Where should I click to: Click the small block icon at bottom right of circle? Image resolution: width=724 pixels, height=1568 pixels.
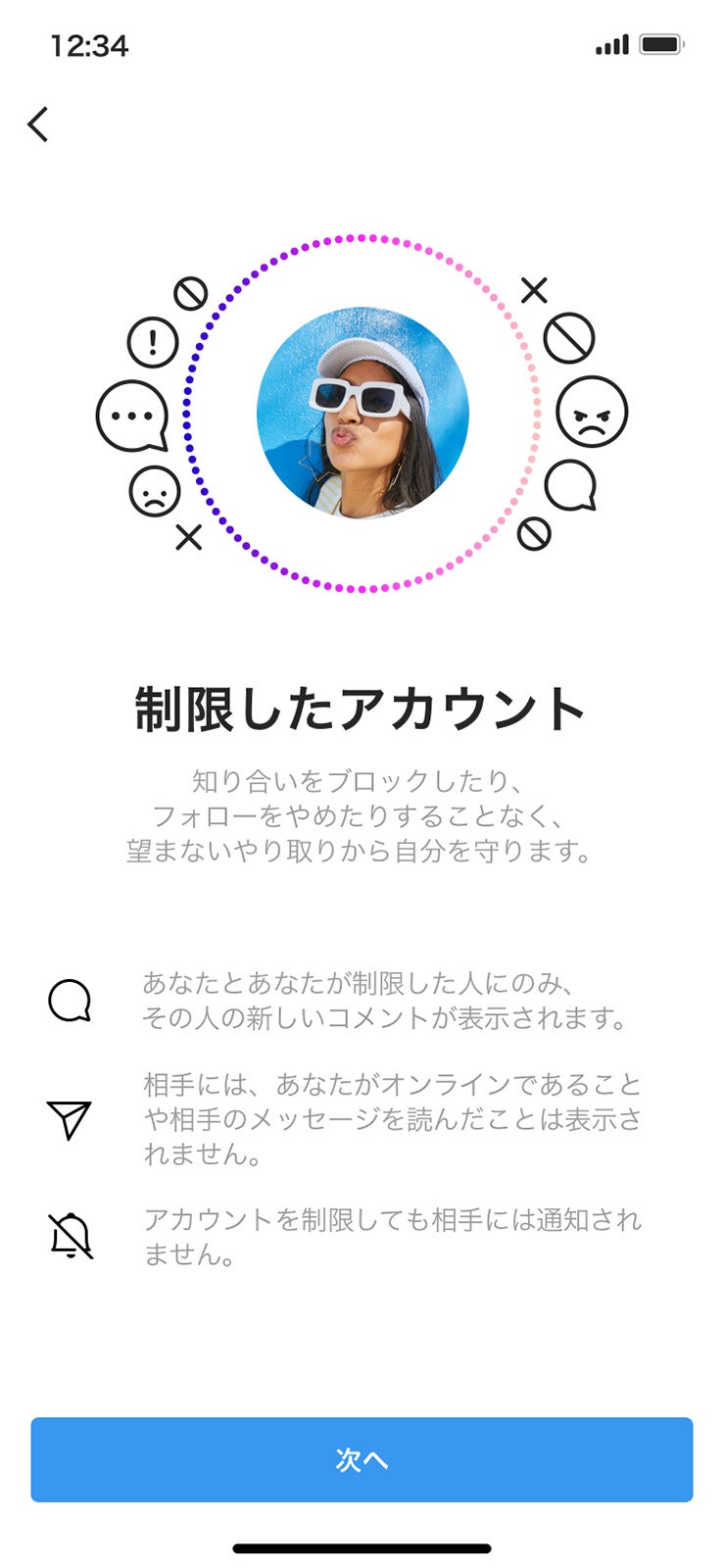pyautogui.click(x=538, y=529)
